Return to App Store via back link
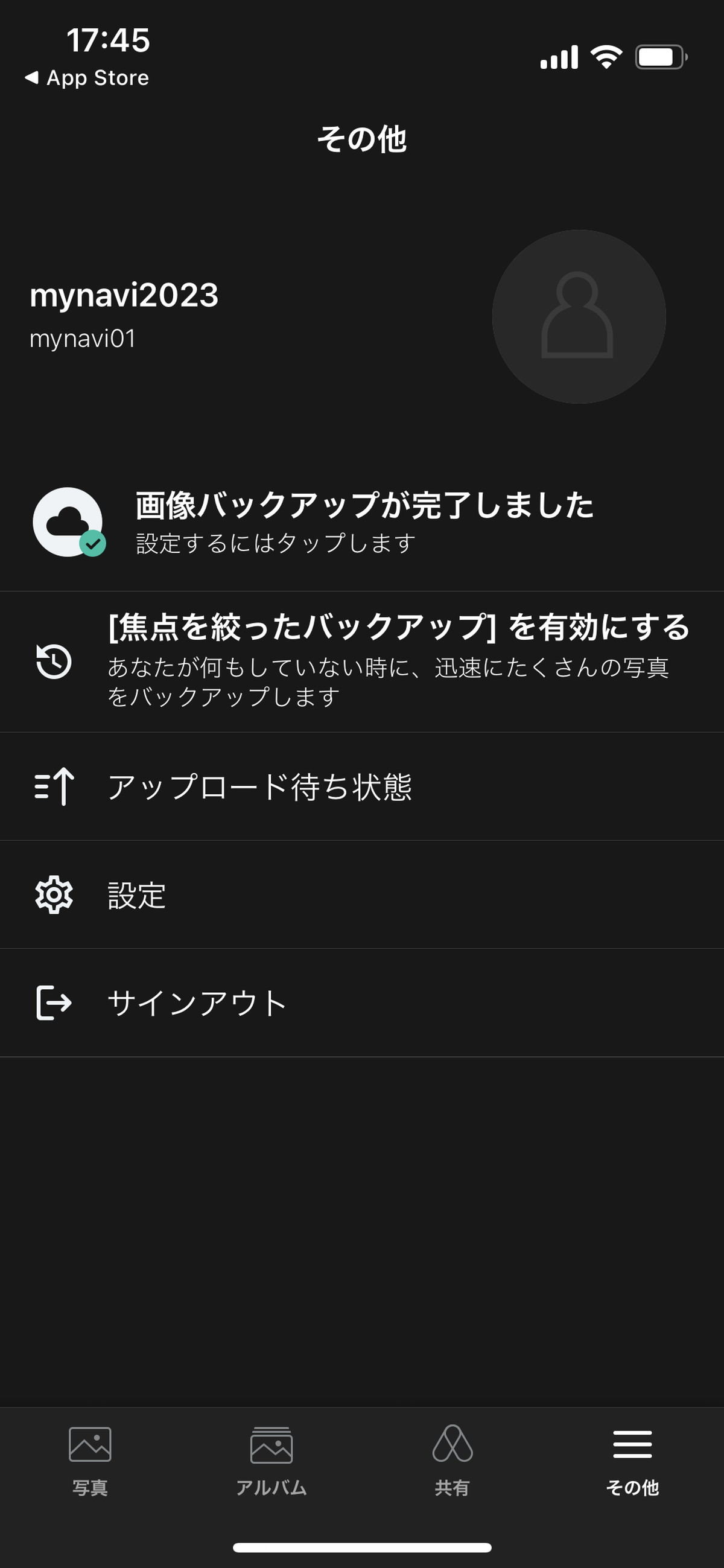The width and height of the screenshot is (724, 1568). pyautogui.click(x=87, y=78)
